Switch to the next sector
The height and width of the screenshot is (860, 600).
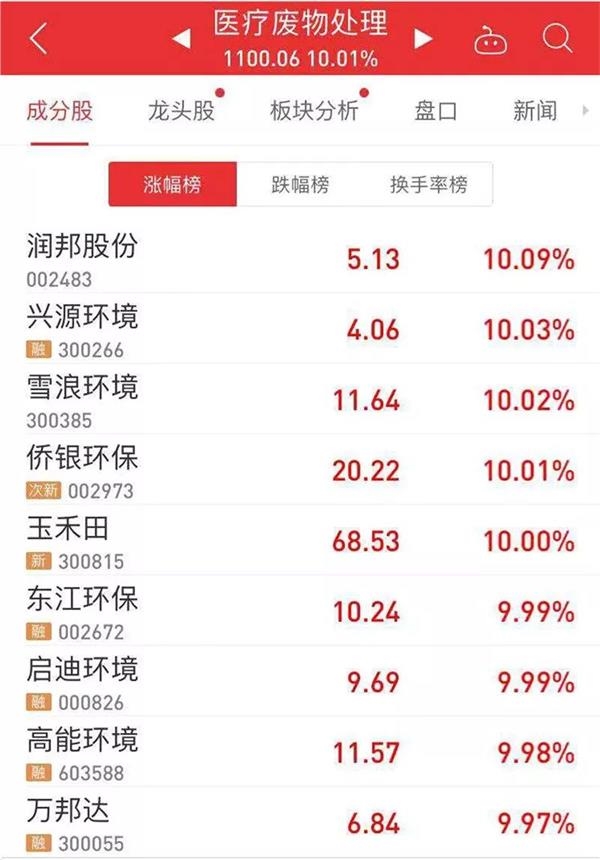coord(424,39)
